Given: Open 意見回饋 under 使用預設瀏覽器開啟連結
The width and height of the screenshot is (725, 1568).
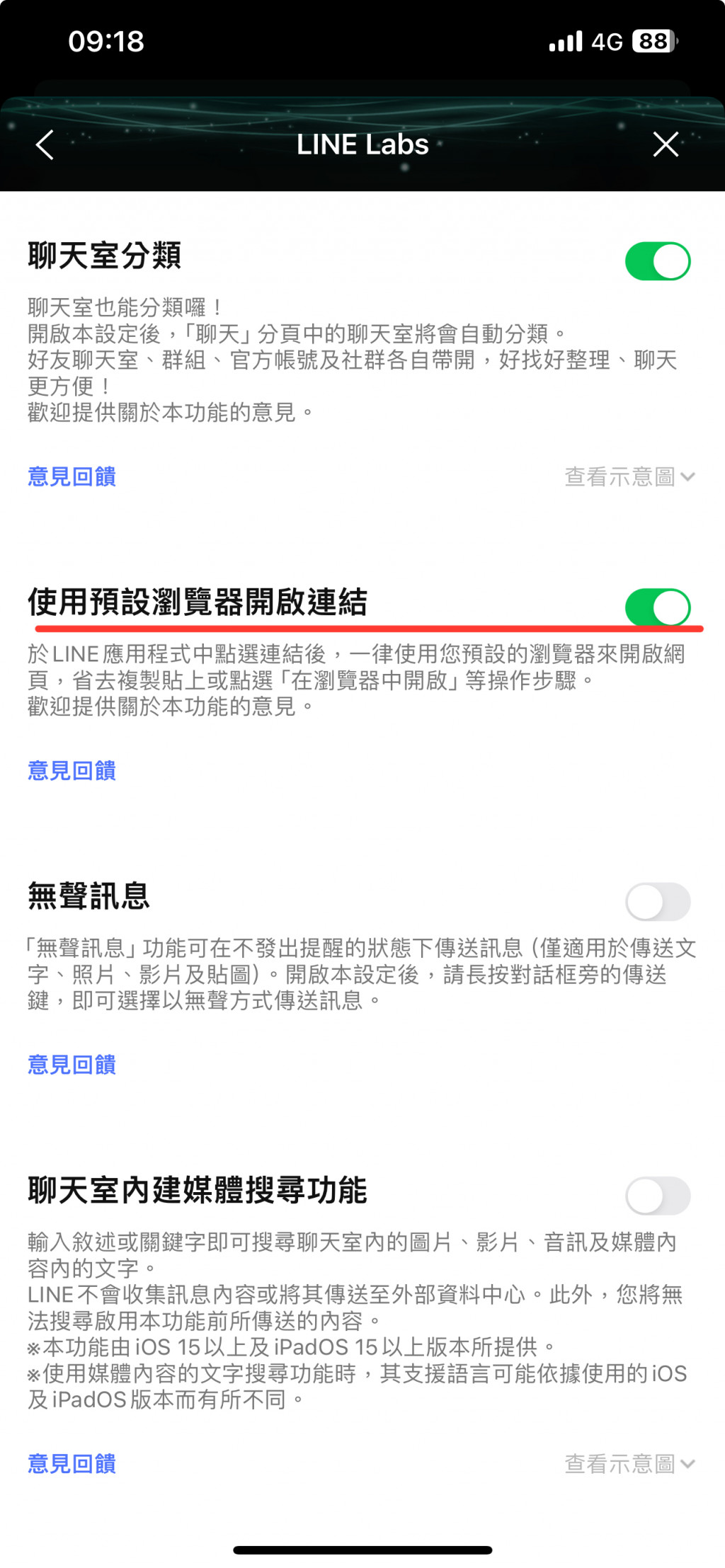Looking at the screenshot, I should (72, 770).
